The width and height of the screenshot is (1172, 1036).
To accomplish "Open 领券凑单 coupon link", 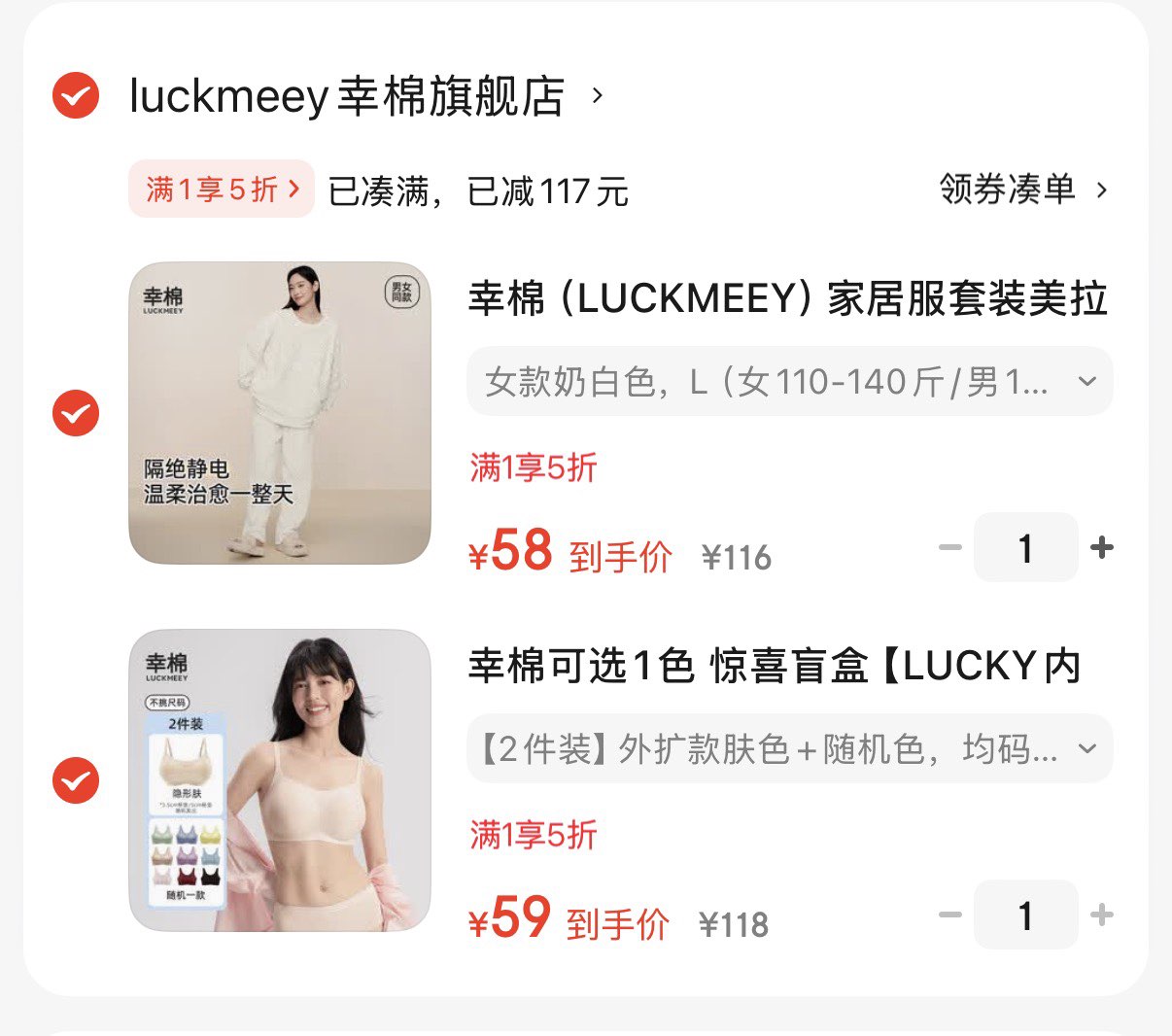I will 1022,189.
